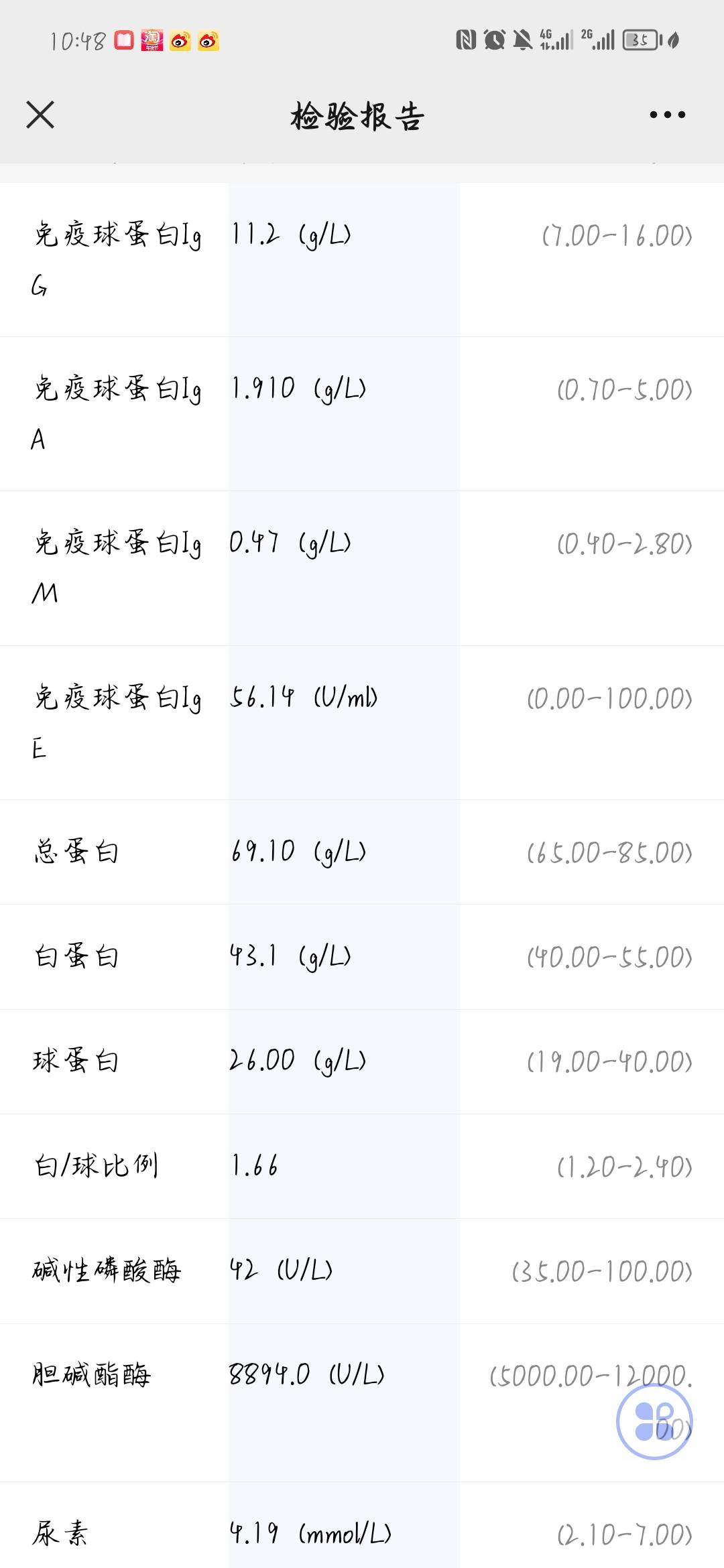Image resolution: width=724 pixels, height=1568 pixels.
Task: Tap the 碱性磷酸酶 reference range text
Action: coord(603,1271)
